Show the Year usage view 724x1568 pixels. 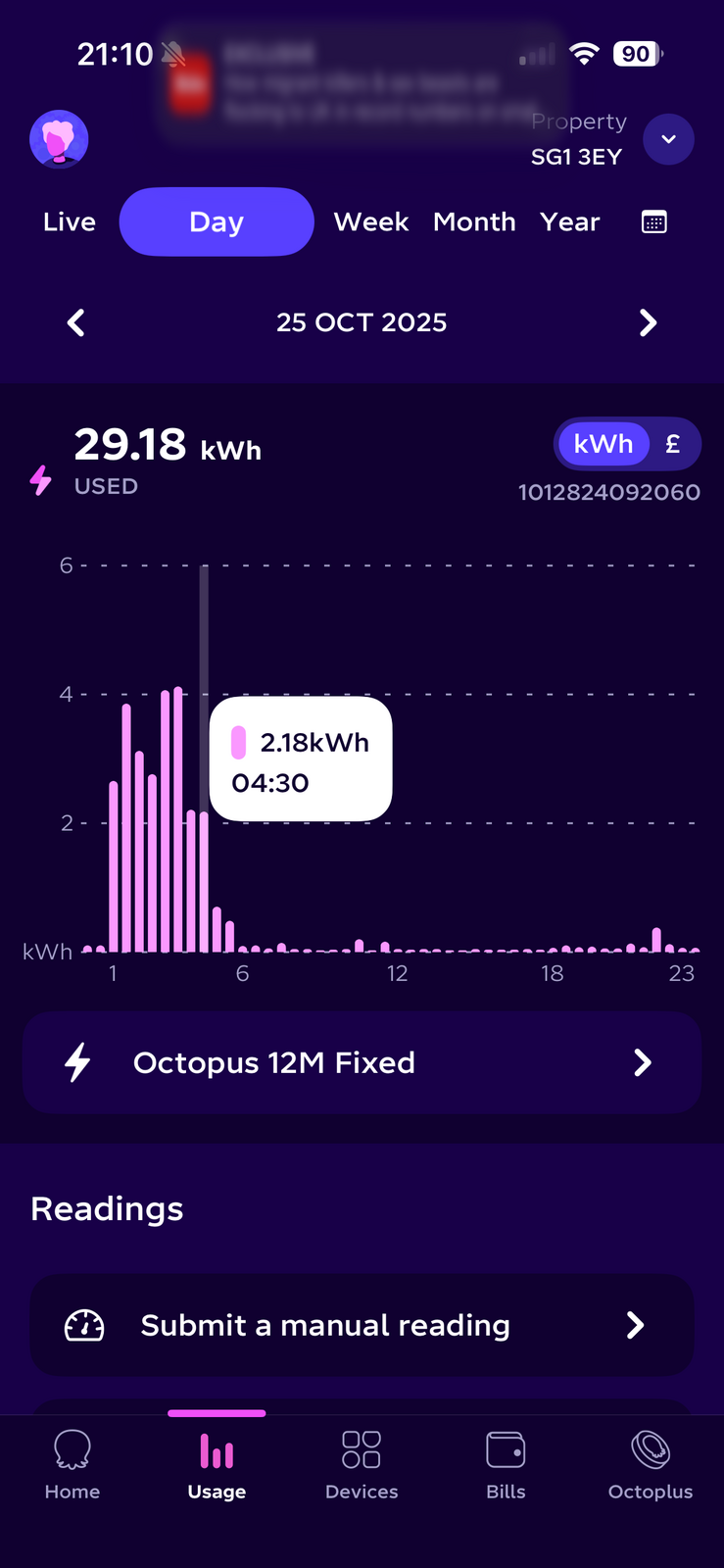click(569, 222)
